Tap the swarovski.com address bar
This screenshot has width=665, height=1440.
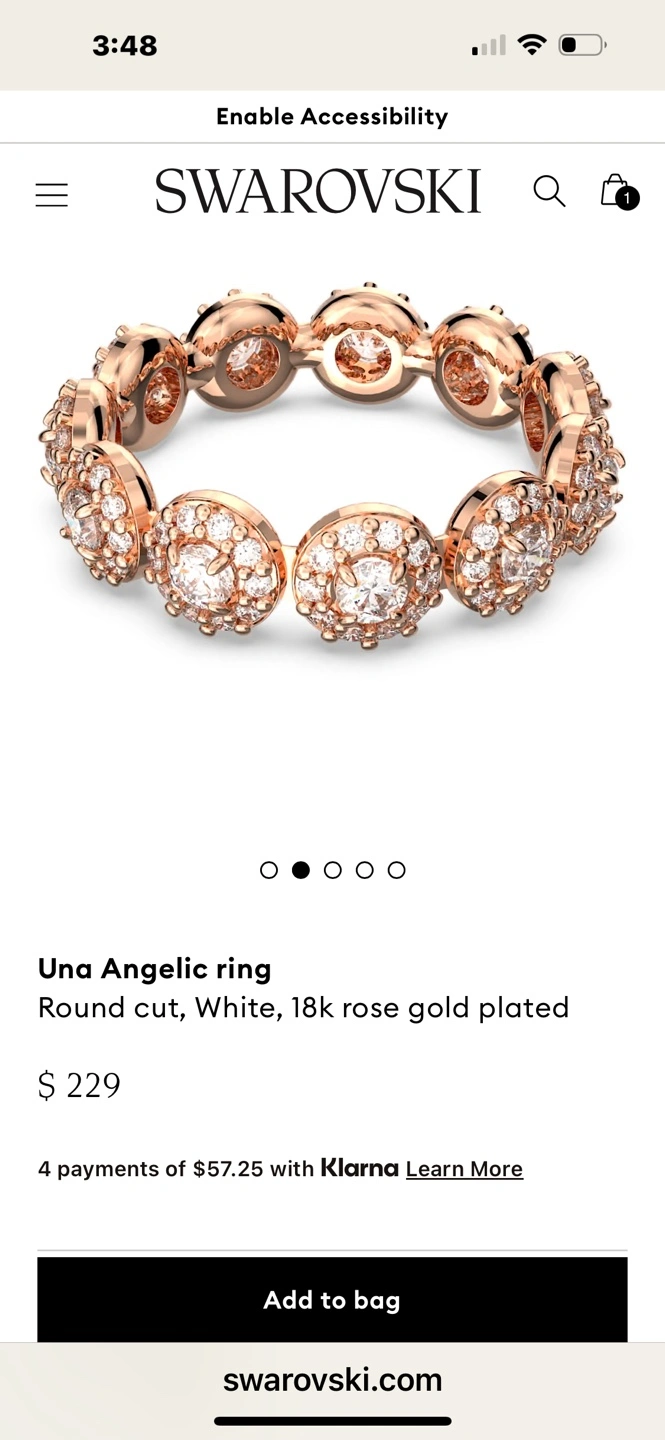click(x=332, y=1380)
